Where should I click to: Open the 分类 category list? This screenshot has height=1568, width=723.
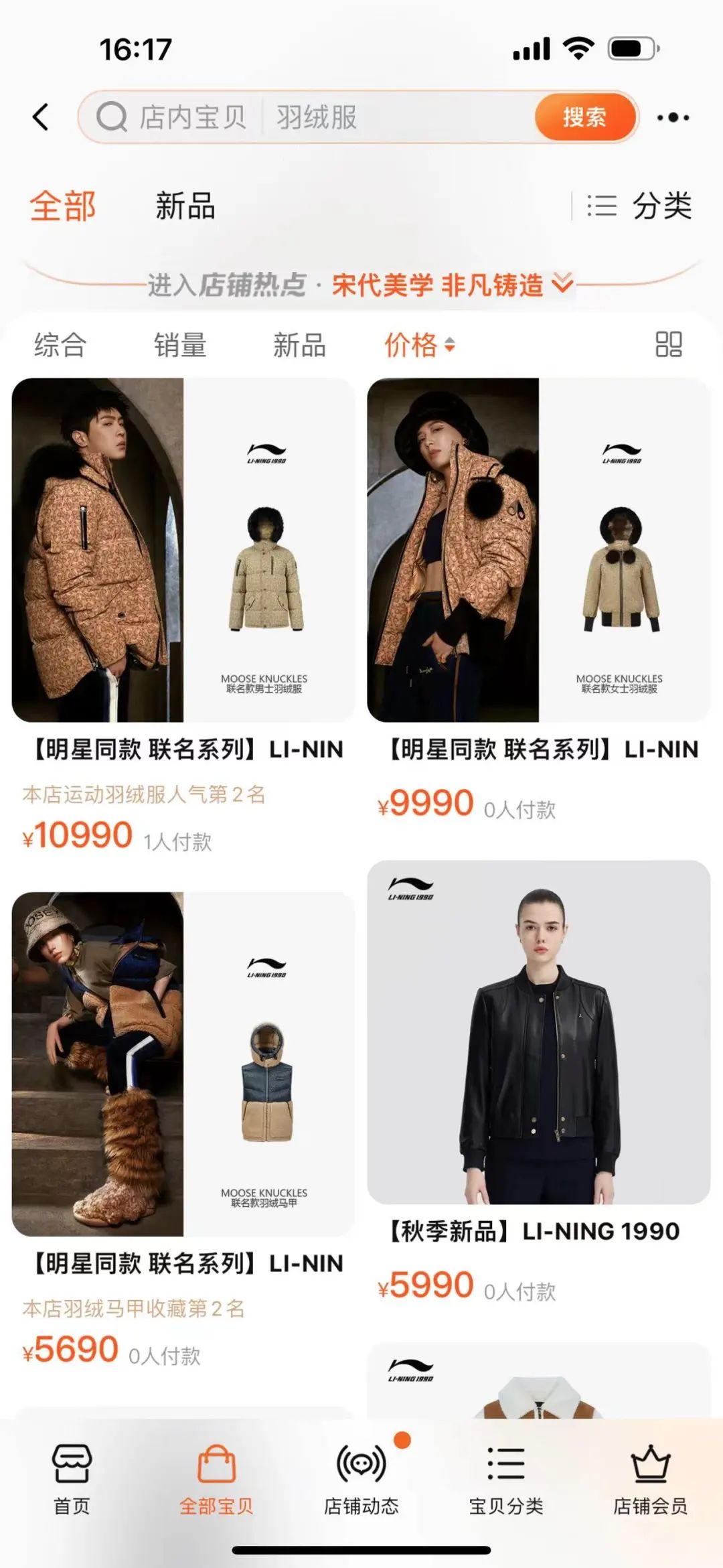tap(639, 206)
